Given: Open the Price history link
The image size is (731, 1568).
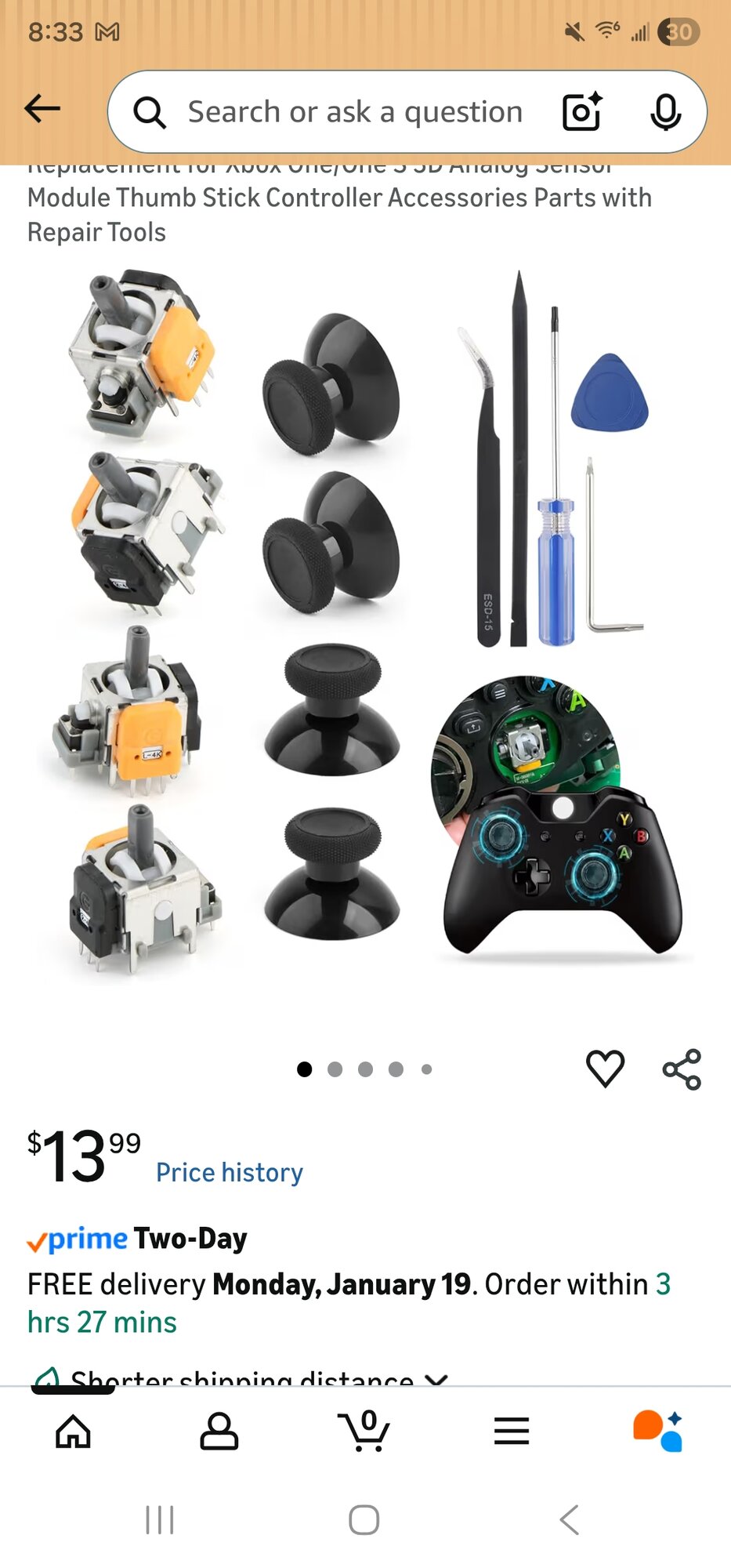Looking at the screenshot, I should coord(230,1172).
